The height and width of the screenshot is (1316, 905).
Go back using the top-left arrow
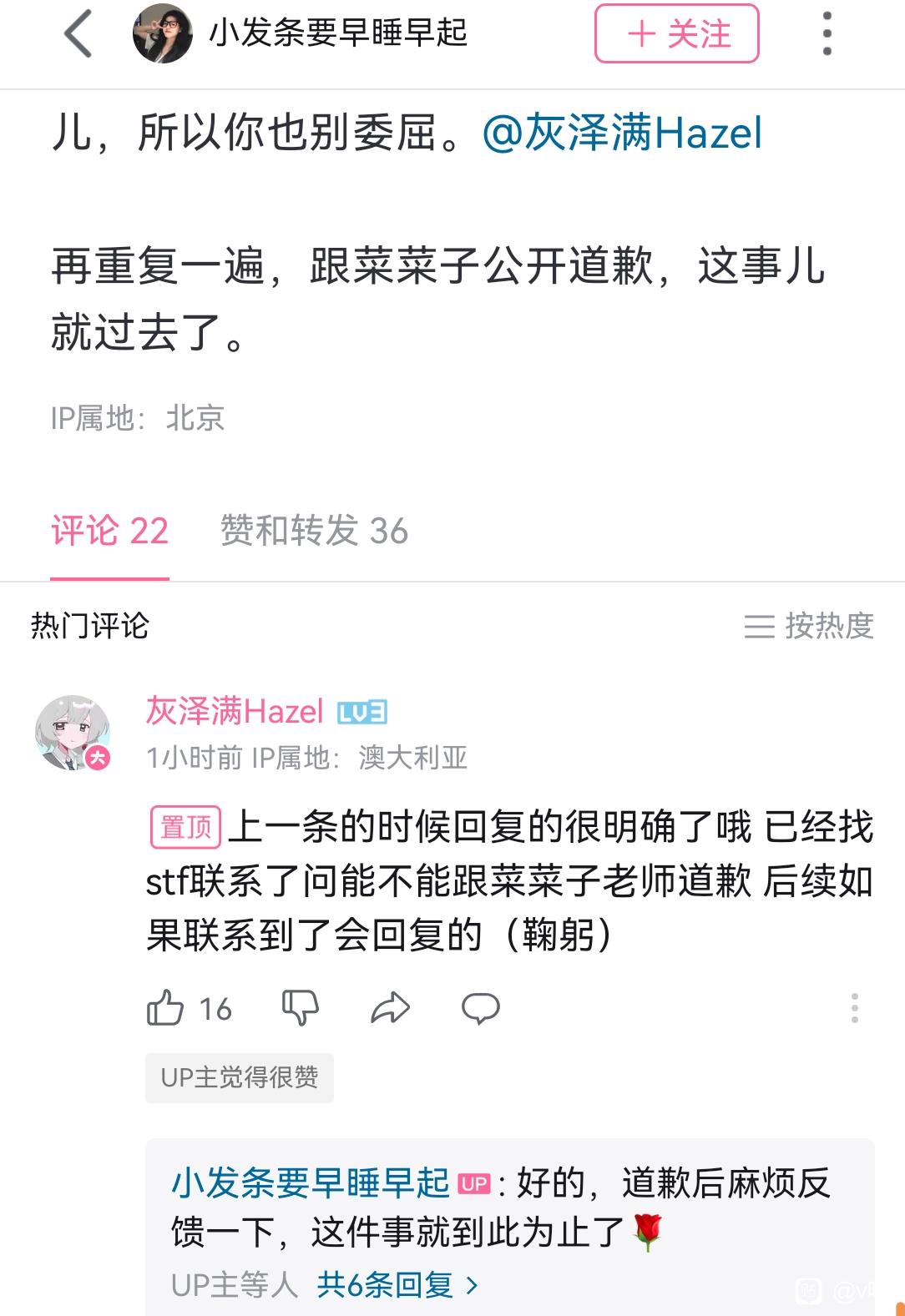tap(78, 35)
